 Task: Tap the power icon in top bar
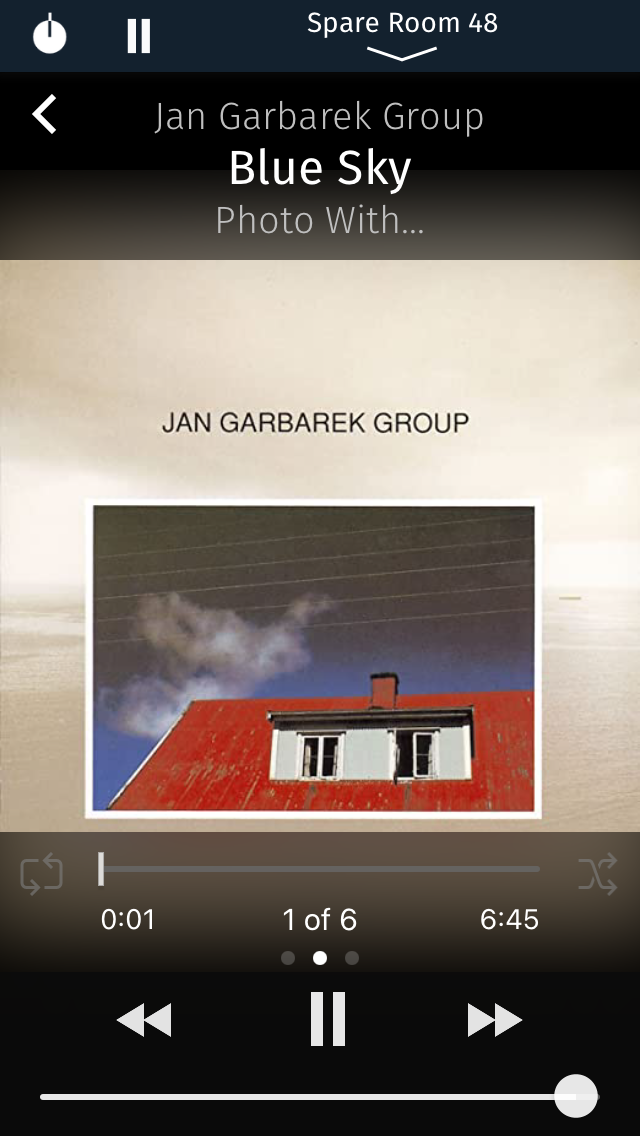50,34
